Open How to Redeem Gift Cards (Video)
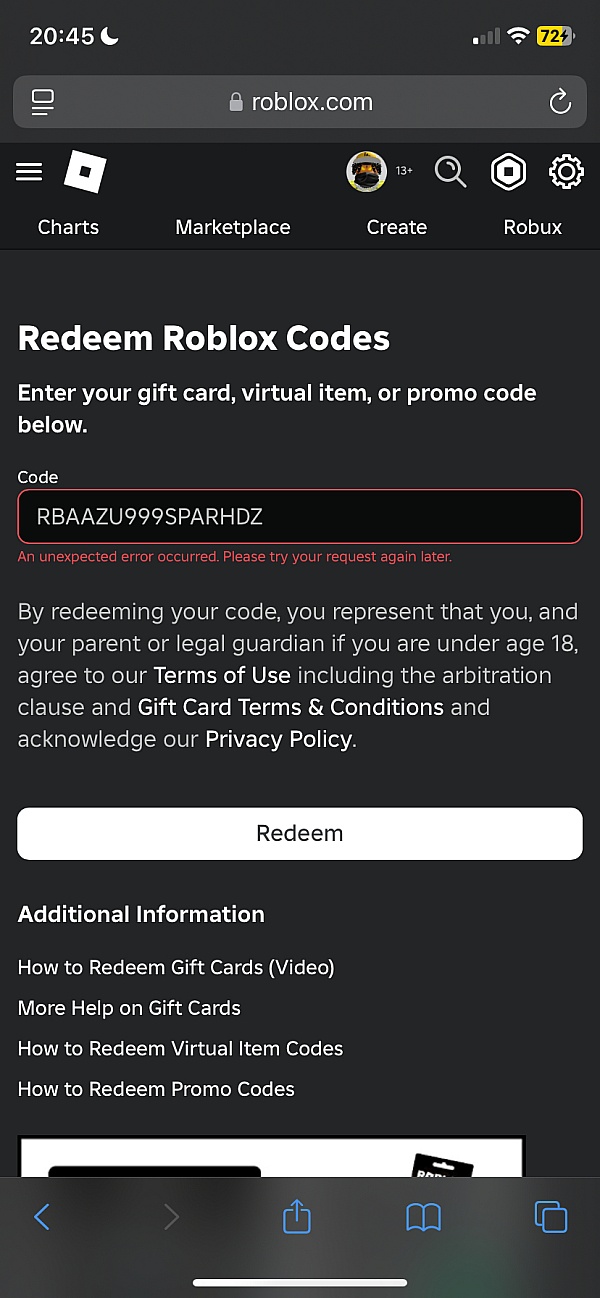Image resolution: width=600 pixels, height=1298 pixels. point(176,967)
